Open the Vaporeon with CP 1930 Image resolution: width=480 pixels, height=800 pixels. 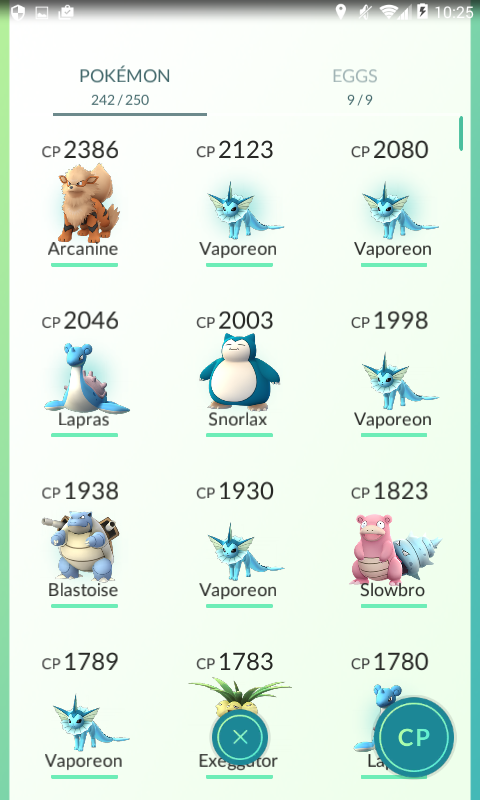[239, 545]
